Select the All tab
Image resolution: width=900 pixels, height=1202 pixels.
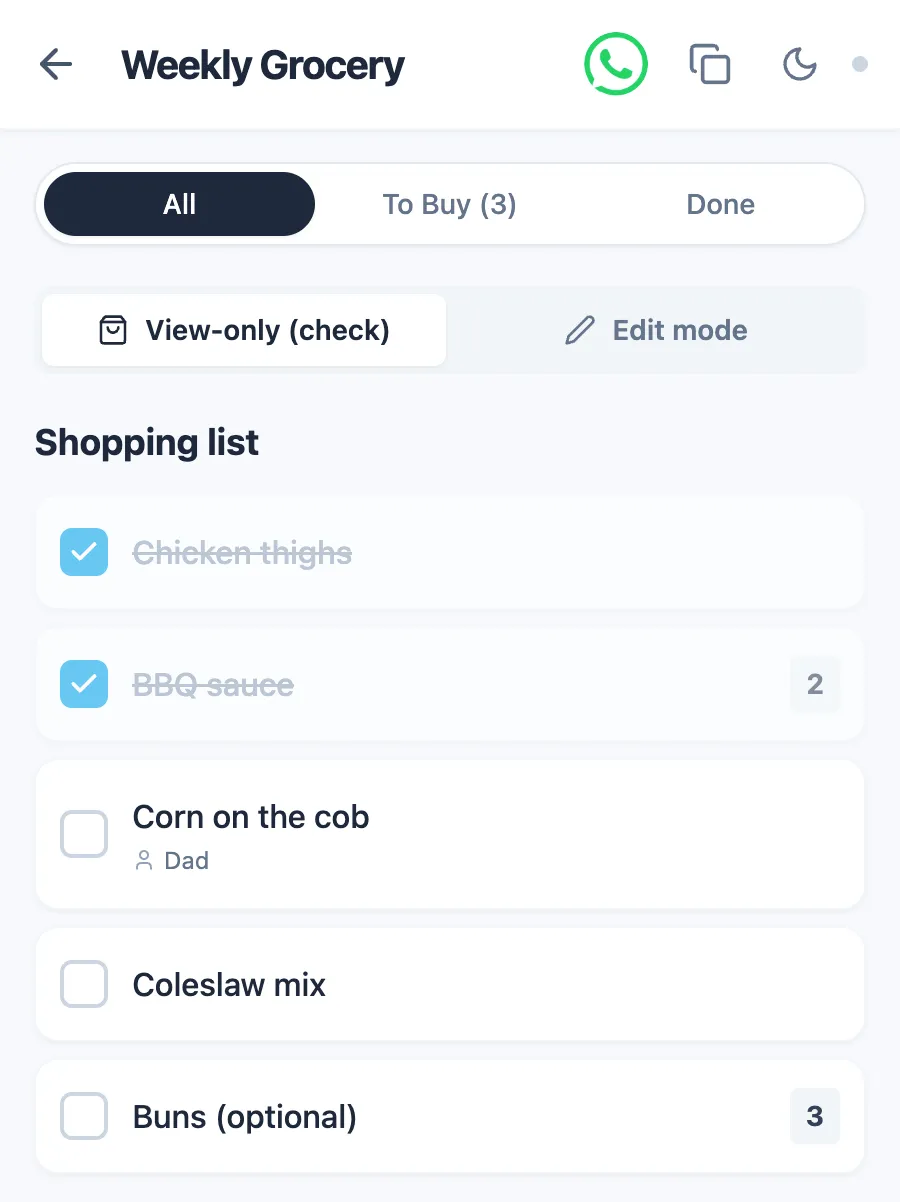click(179, 204)
